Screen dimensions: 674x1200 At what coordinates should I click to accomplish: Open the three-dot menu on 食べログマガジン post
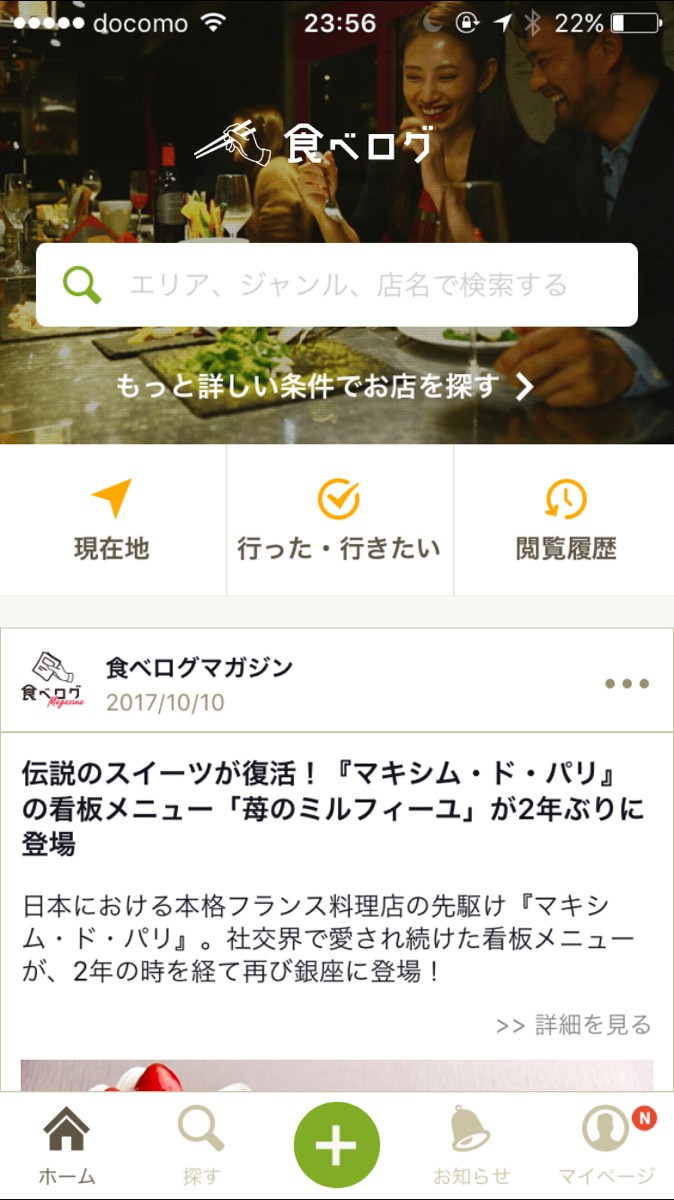coord(627,684)
